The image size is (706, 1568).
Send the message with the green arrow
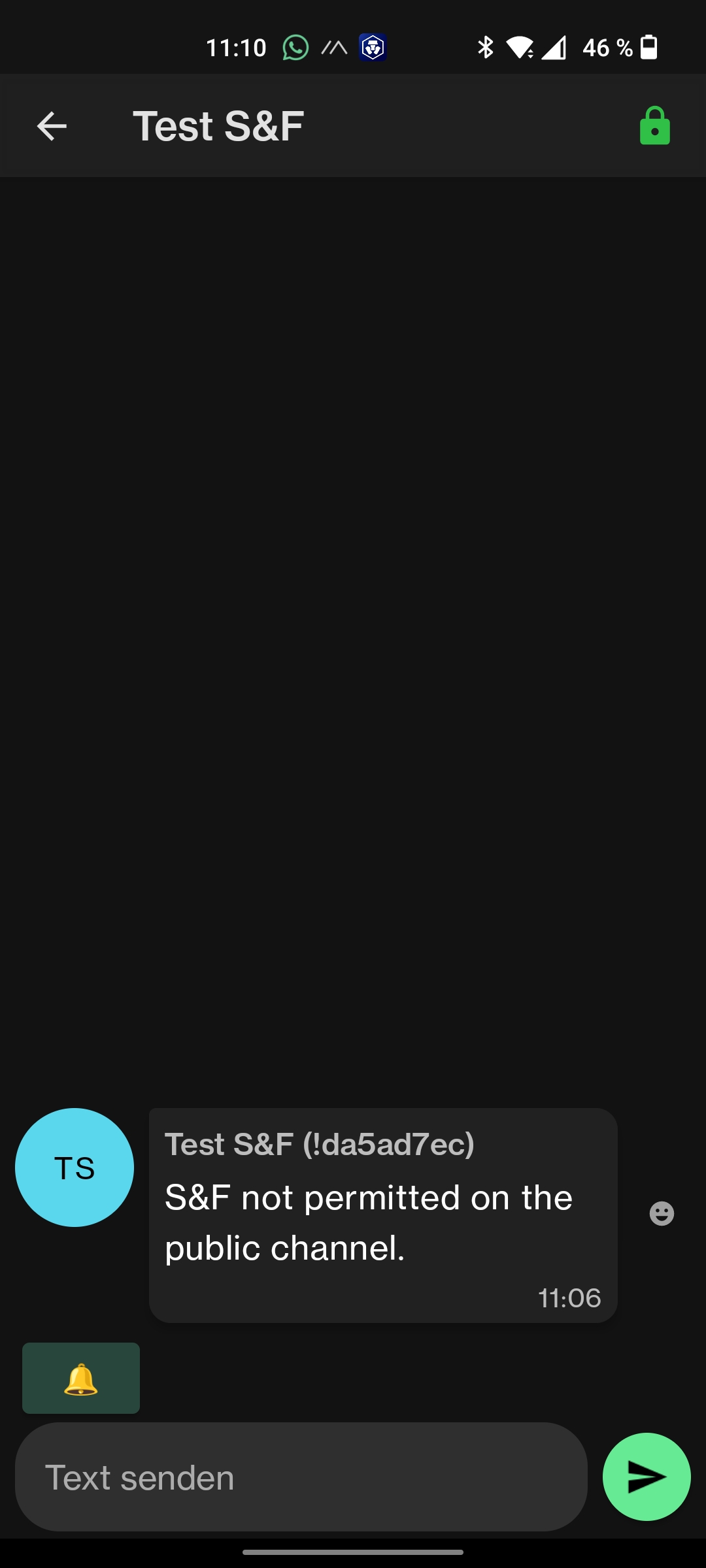point(647,1477)
